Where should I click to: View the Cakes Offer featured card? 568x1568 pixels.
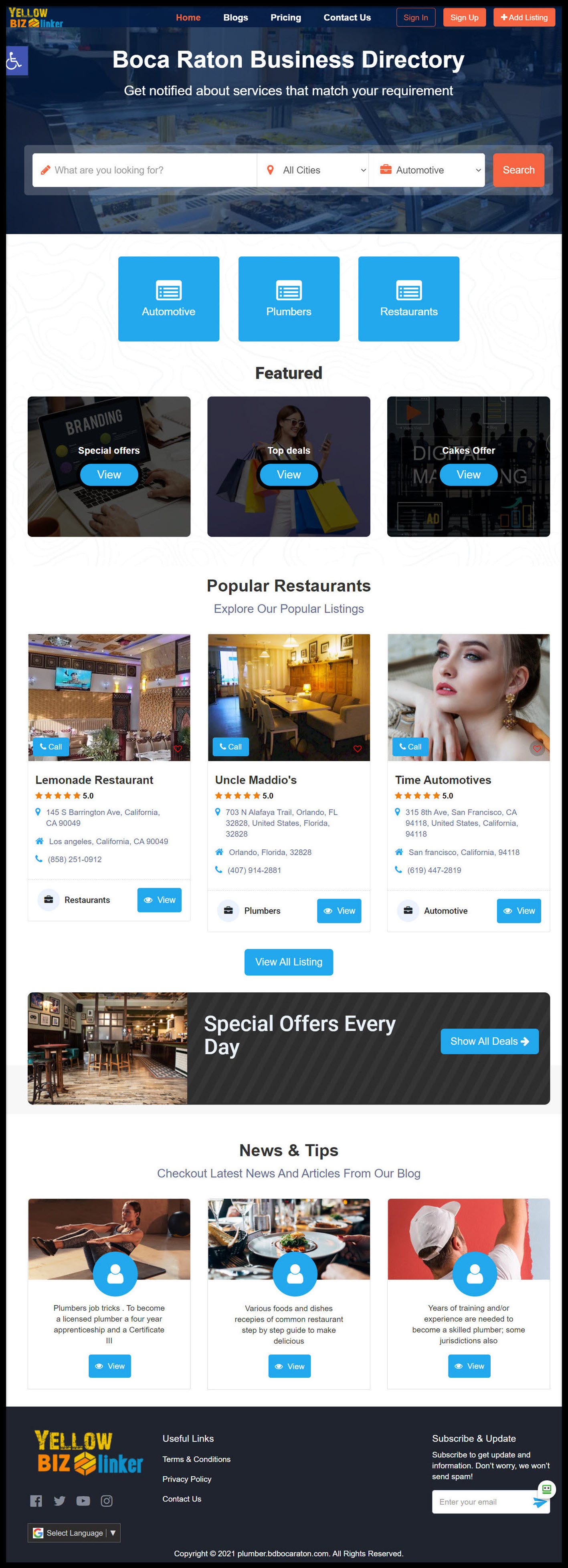468,475
